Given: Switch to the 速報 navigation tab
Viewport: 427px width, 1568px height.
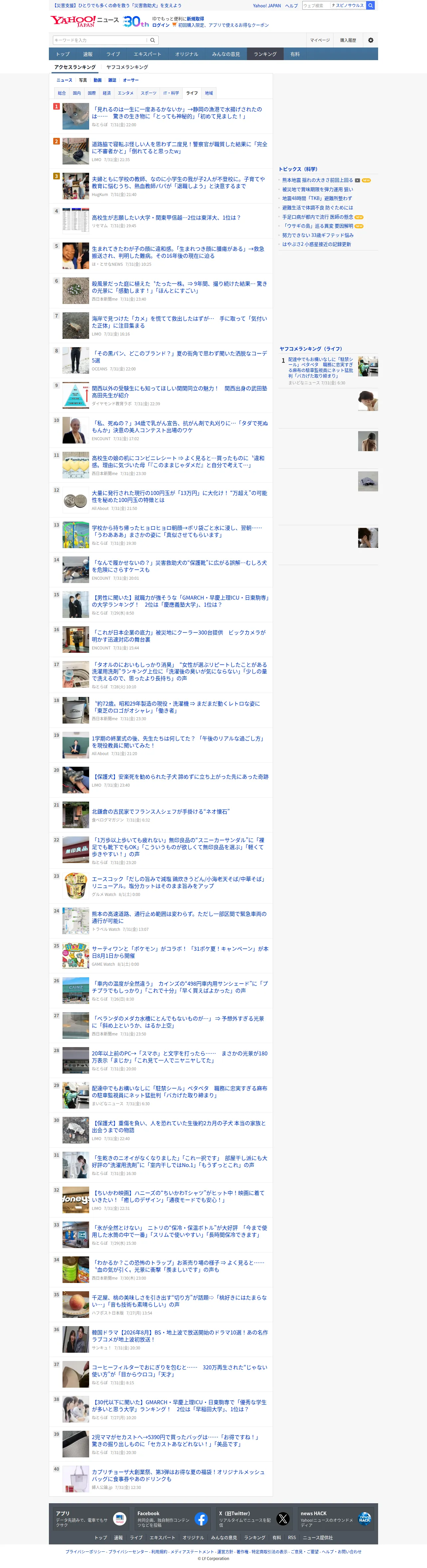Looking at the screenshot, I should [88, 54].
